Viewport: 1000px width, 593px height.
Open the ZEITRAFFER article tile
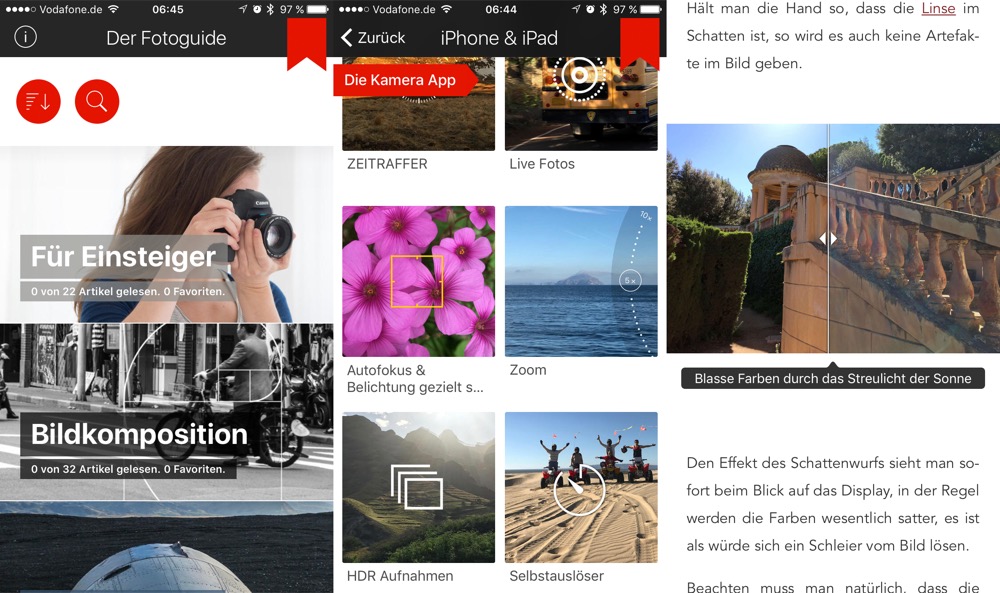(418, 118)
